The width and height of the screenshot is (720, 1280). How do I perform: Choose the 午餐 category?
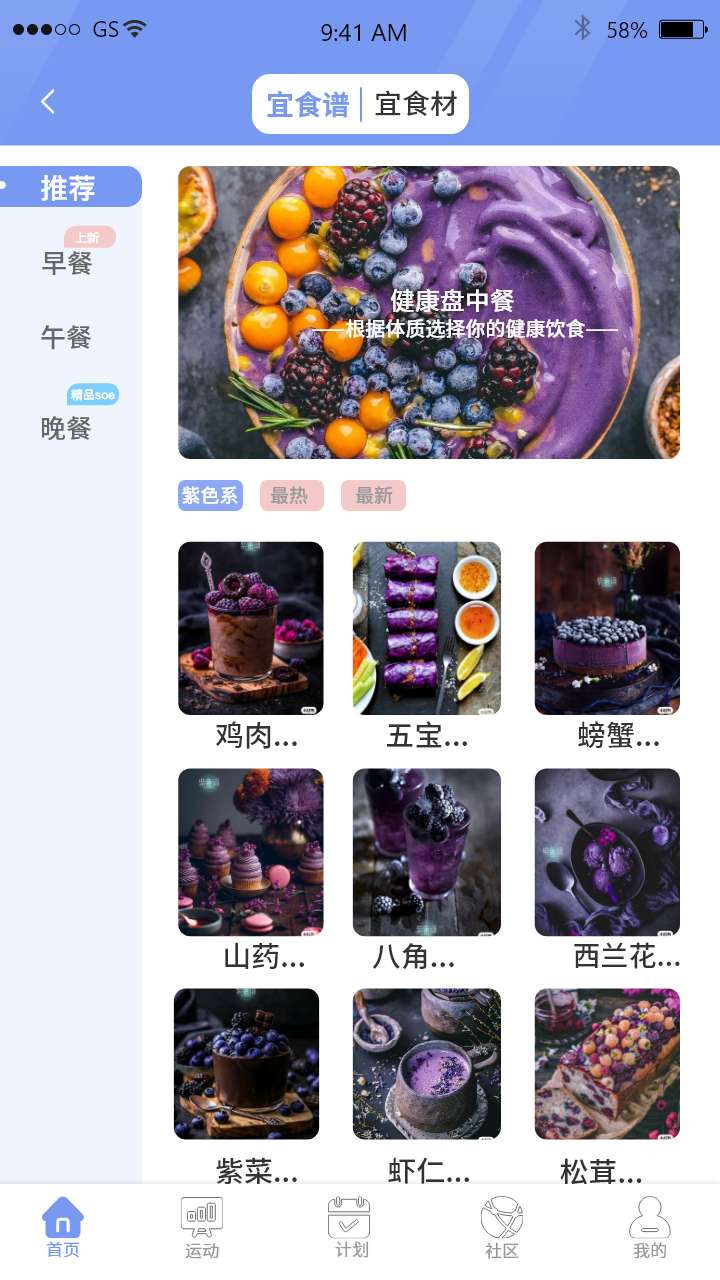[67, 337]
